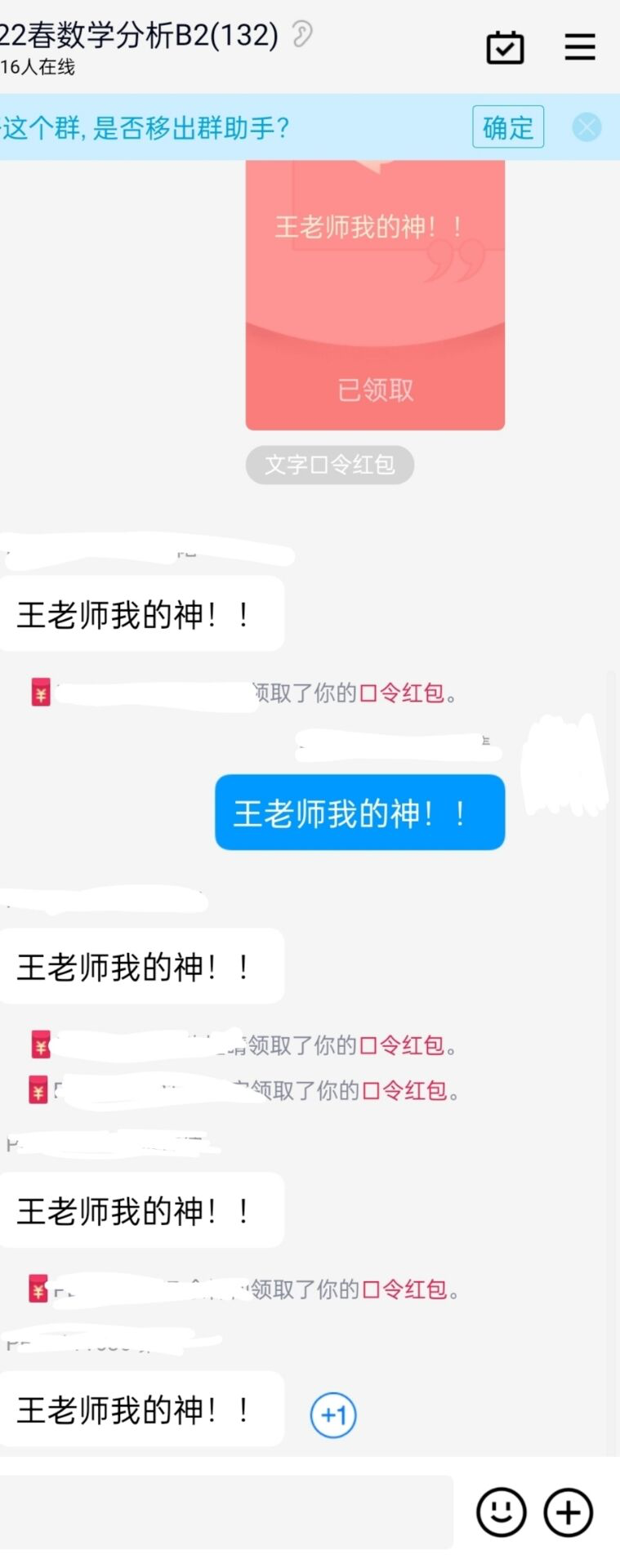Open the plus attachments menu
The height and width of the screenshot is (1568, 620).
(569, 1512)
